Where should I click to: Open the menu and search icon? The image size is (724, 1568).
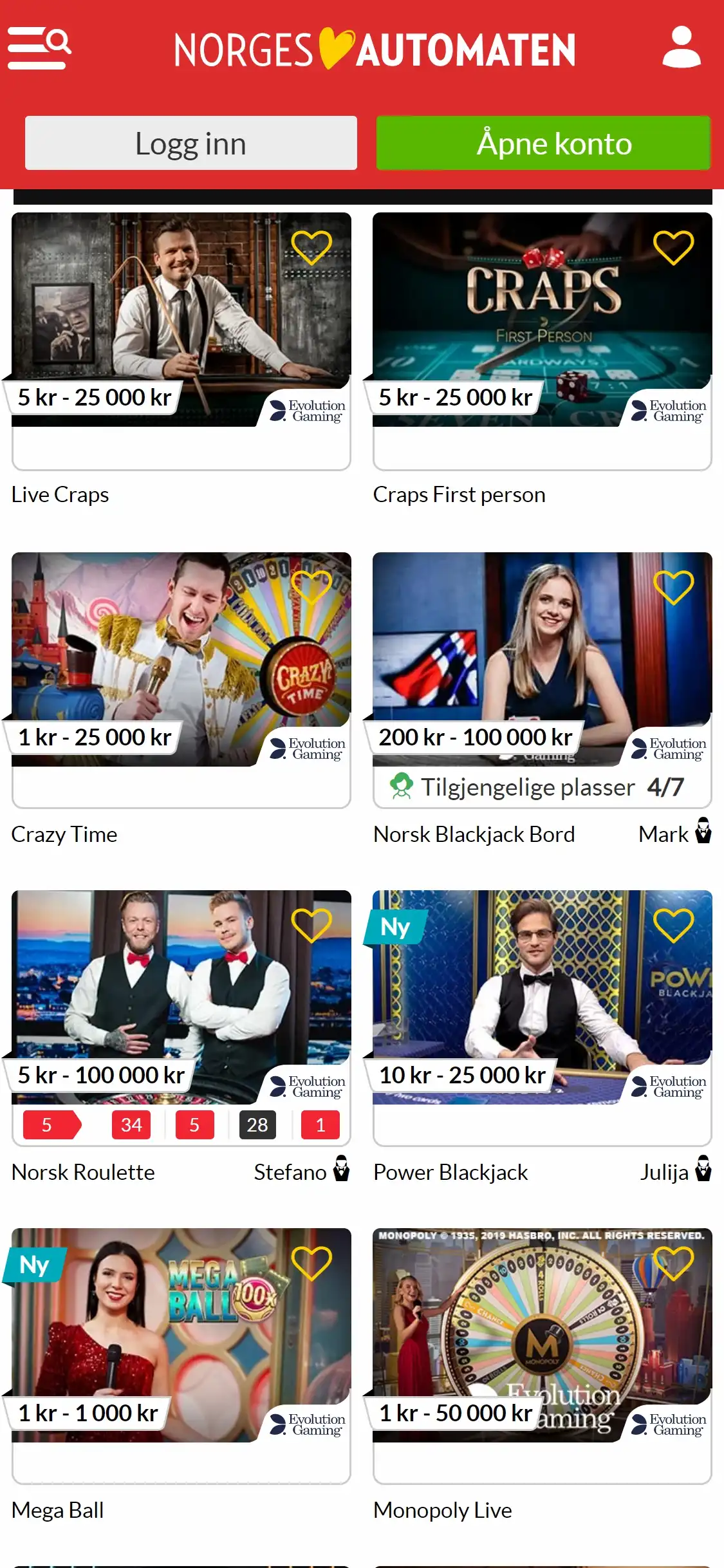click(x=39, y=48)
